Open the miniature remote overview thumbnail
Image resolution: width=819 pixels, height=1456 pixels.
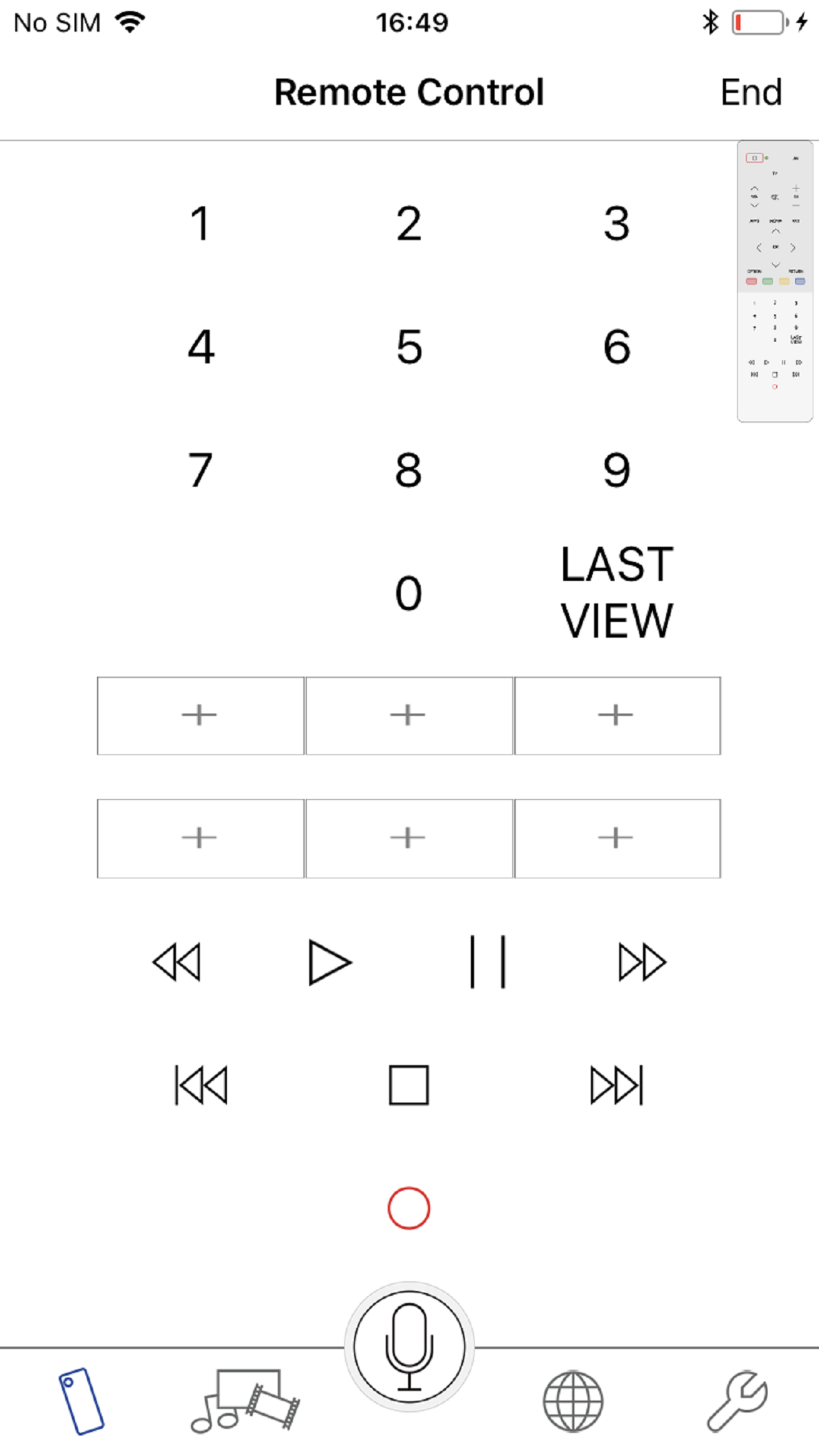coord(775,281)
